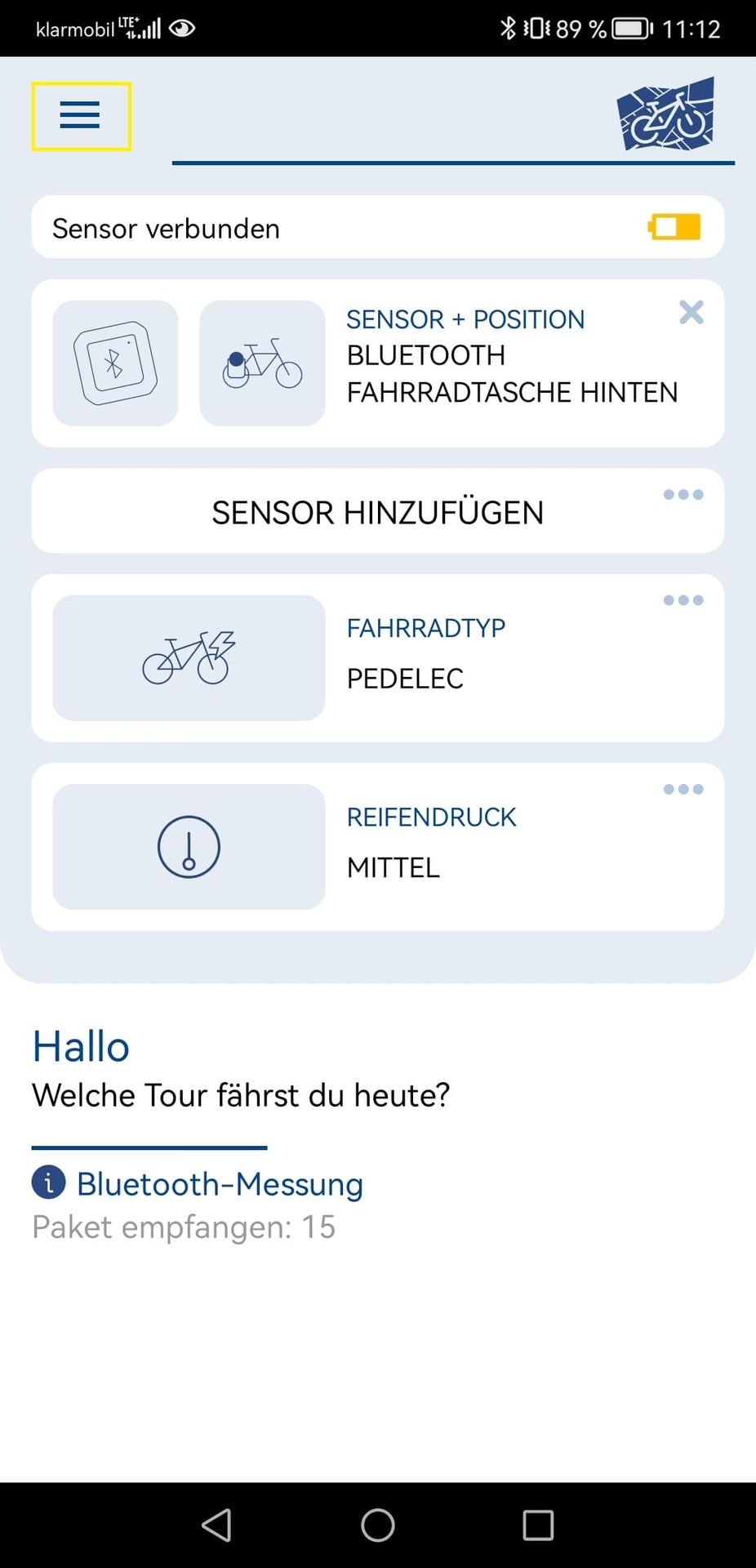The image size is (756, 1568).
Task: Go back with the system back button
Action: (x=216, y=1525)
